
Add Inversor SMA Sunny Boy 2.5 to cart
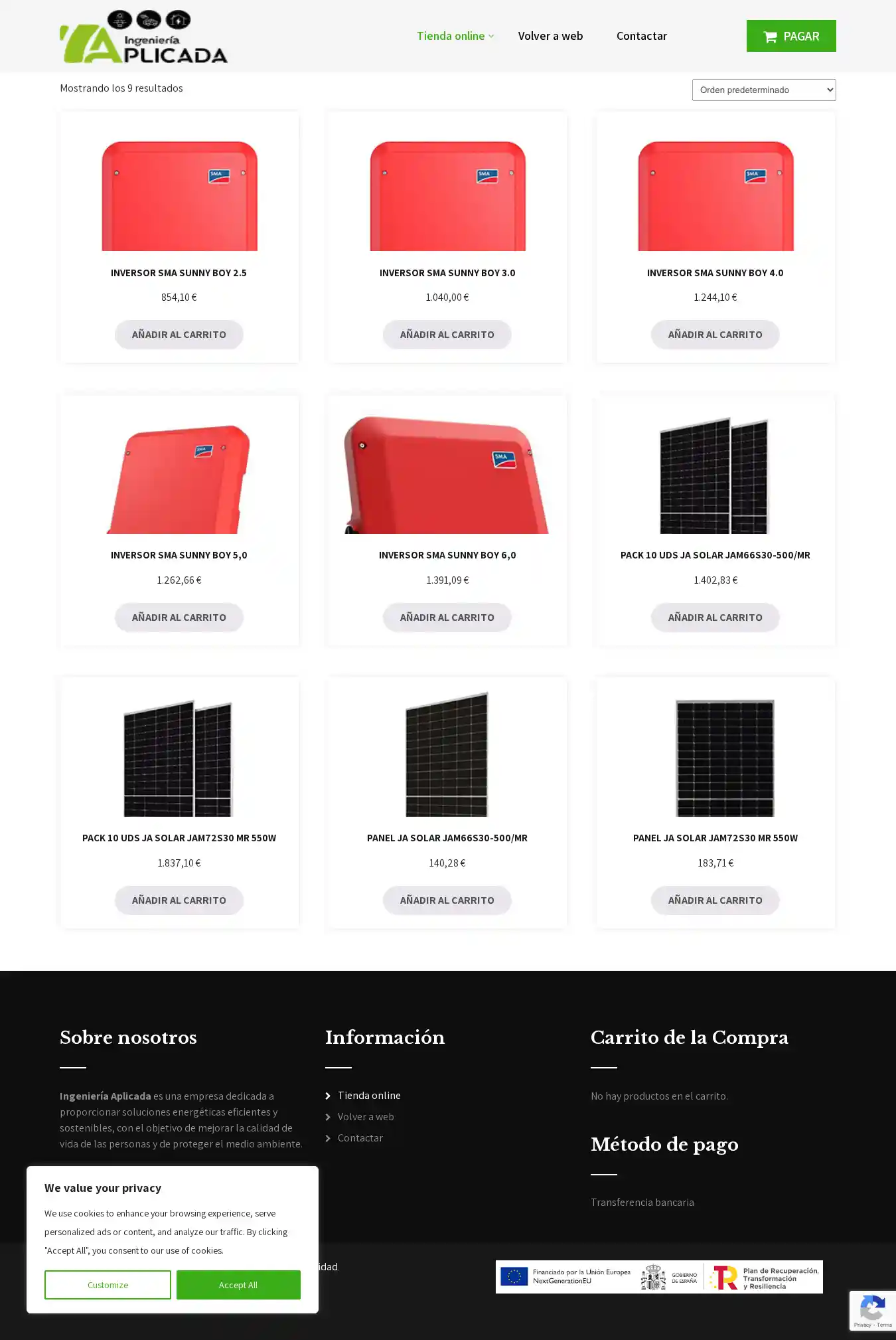[179, 335]
